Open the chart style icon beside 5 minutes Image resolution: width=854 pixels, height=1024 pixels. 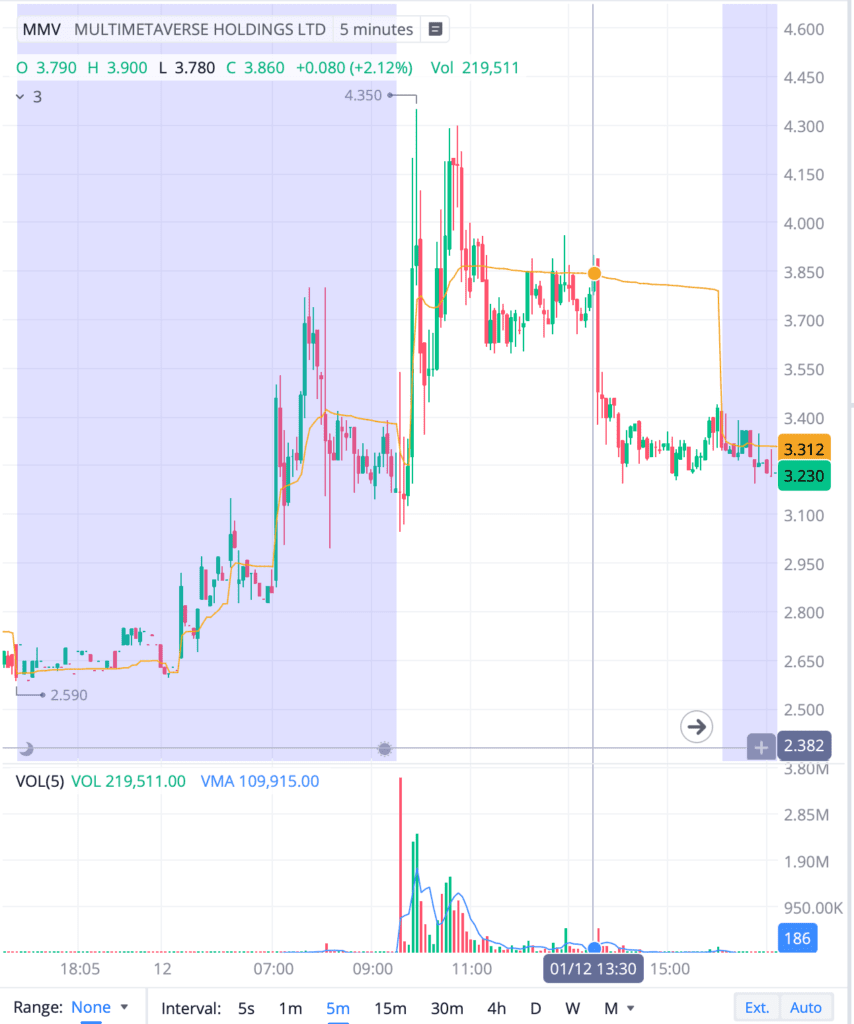point(435,30)
